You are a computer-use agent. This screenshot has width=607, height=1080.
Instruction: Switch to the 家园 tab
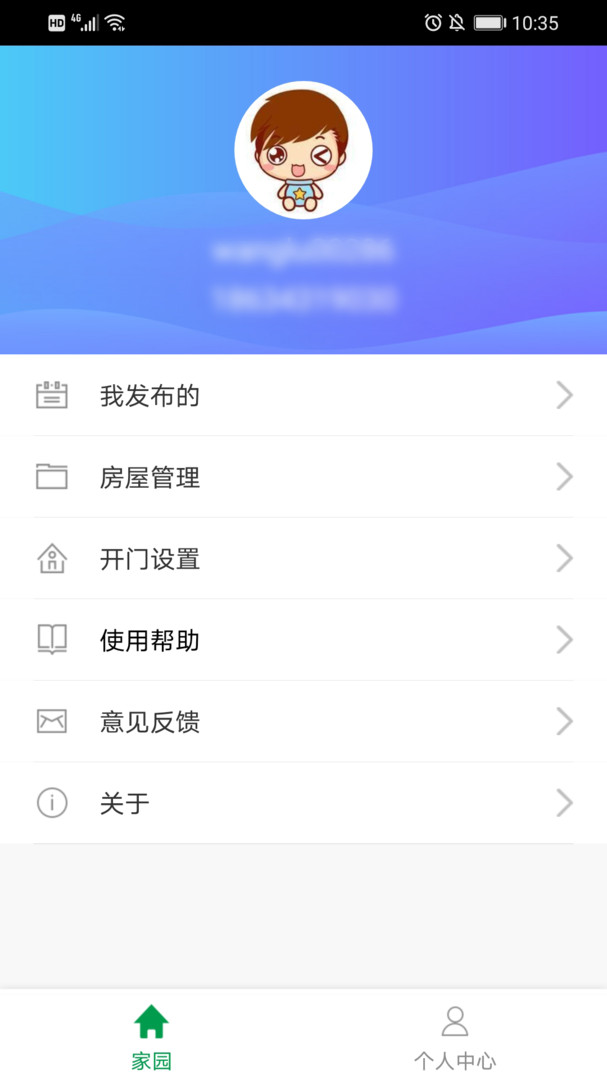pos(151,1036)
